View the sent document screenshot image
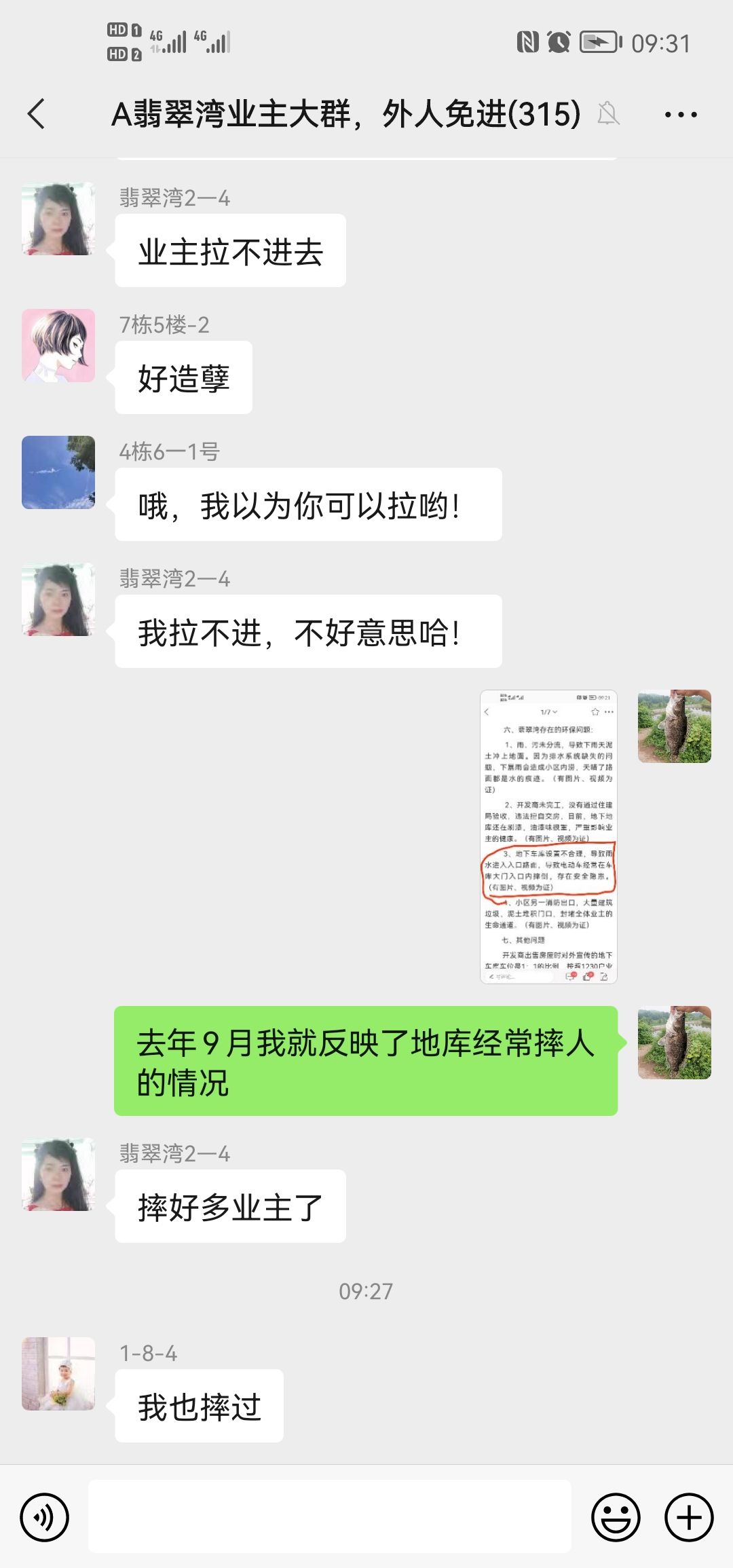This screenshot has width=733, height=1568. pos(548,836)
